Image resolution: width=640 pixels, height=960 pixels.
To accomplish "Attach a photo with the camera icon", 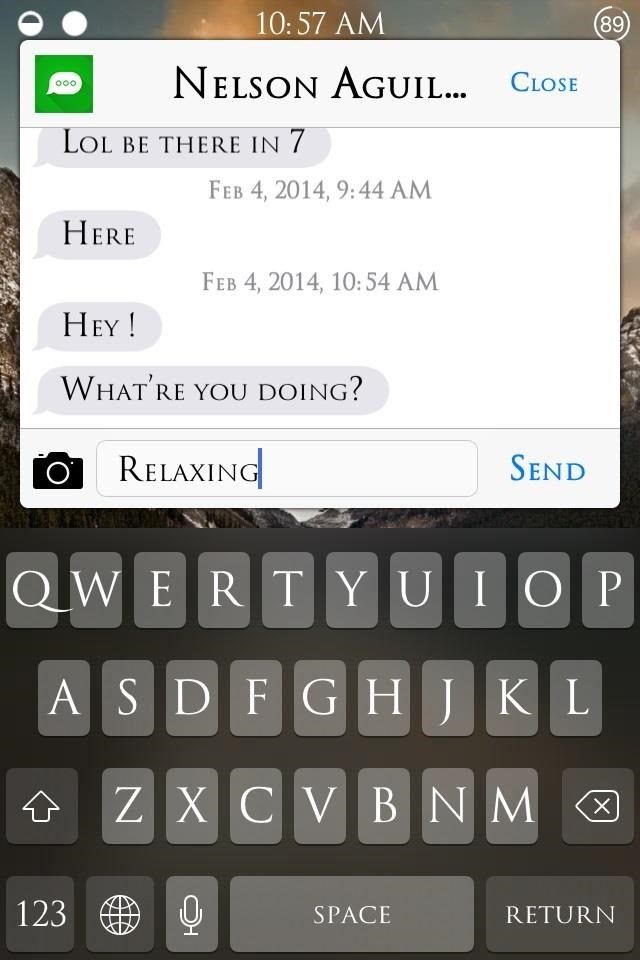I will [58, 469].
